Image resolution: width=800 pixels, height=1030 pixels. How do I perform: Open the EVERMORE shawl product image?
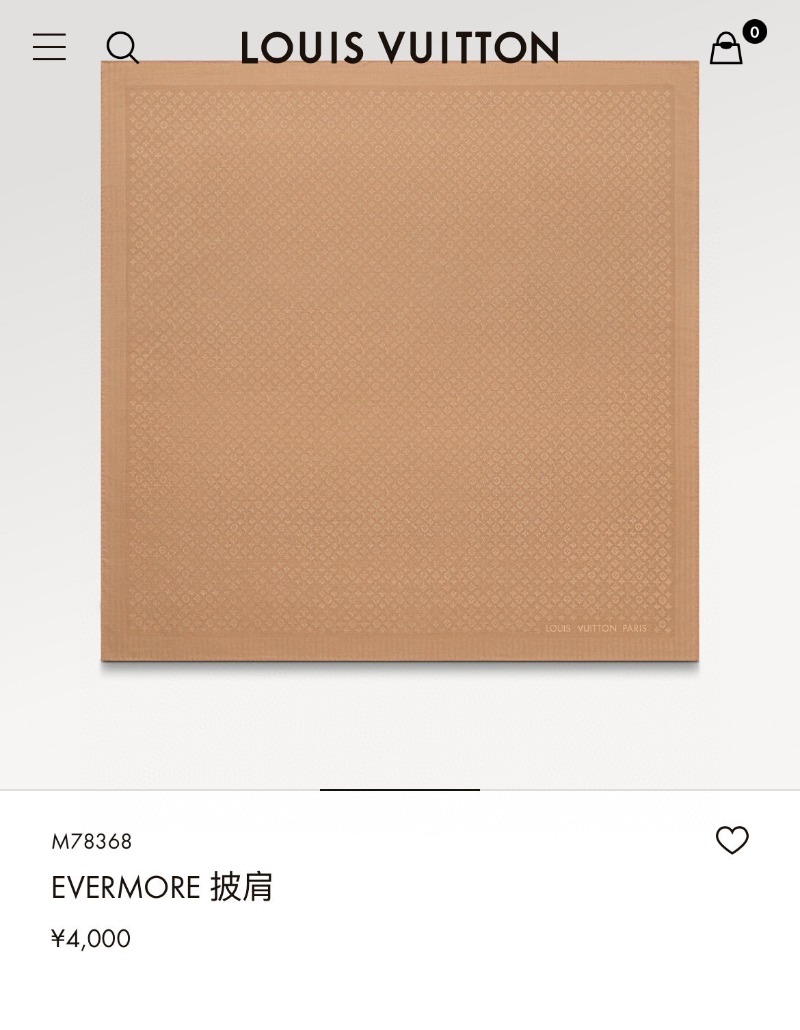400,360
